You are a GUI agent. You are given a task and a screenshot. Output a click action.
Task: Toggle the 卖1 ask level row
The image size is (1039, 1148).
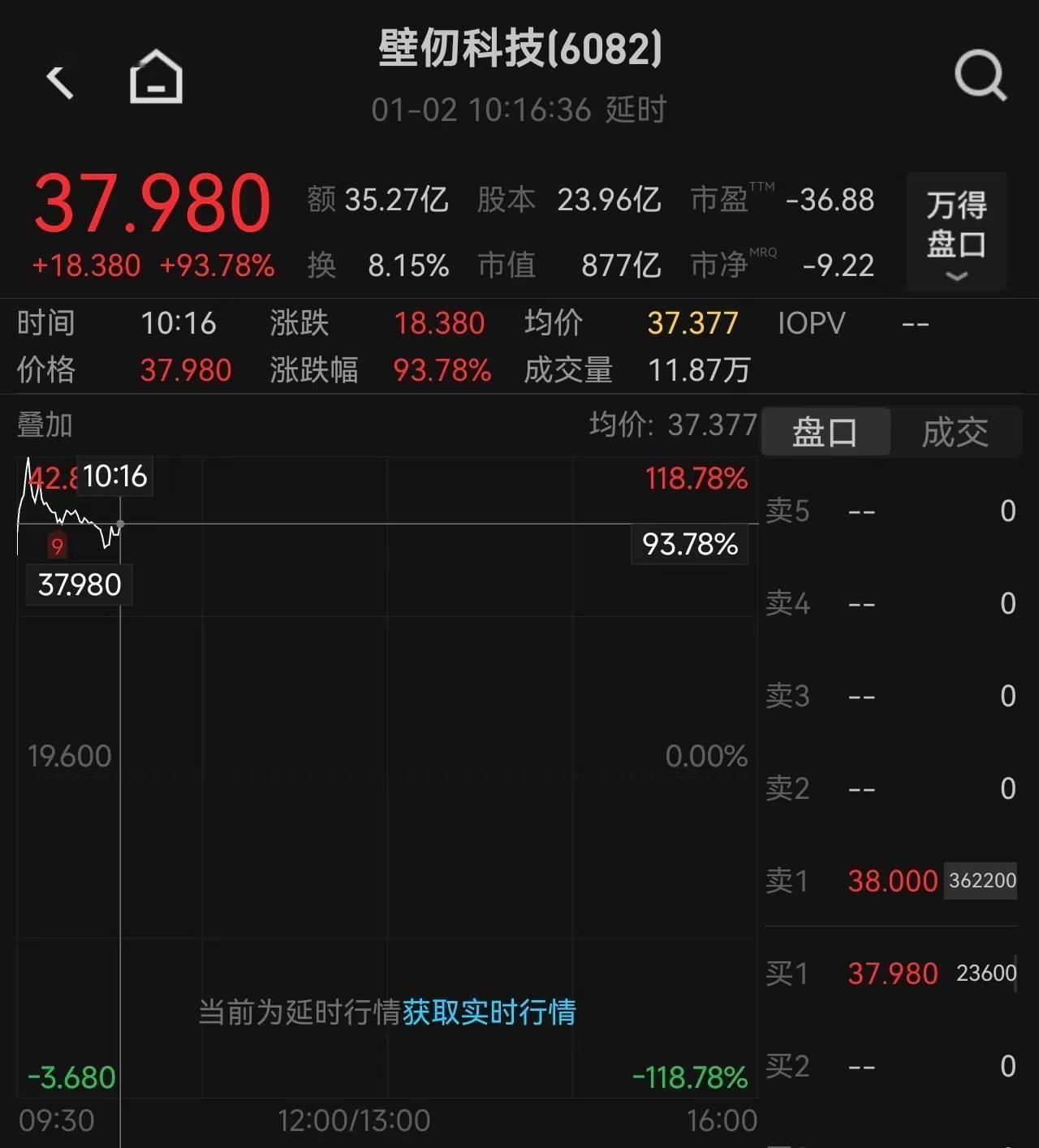click(893, 880)
